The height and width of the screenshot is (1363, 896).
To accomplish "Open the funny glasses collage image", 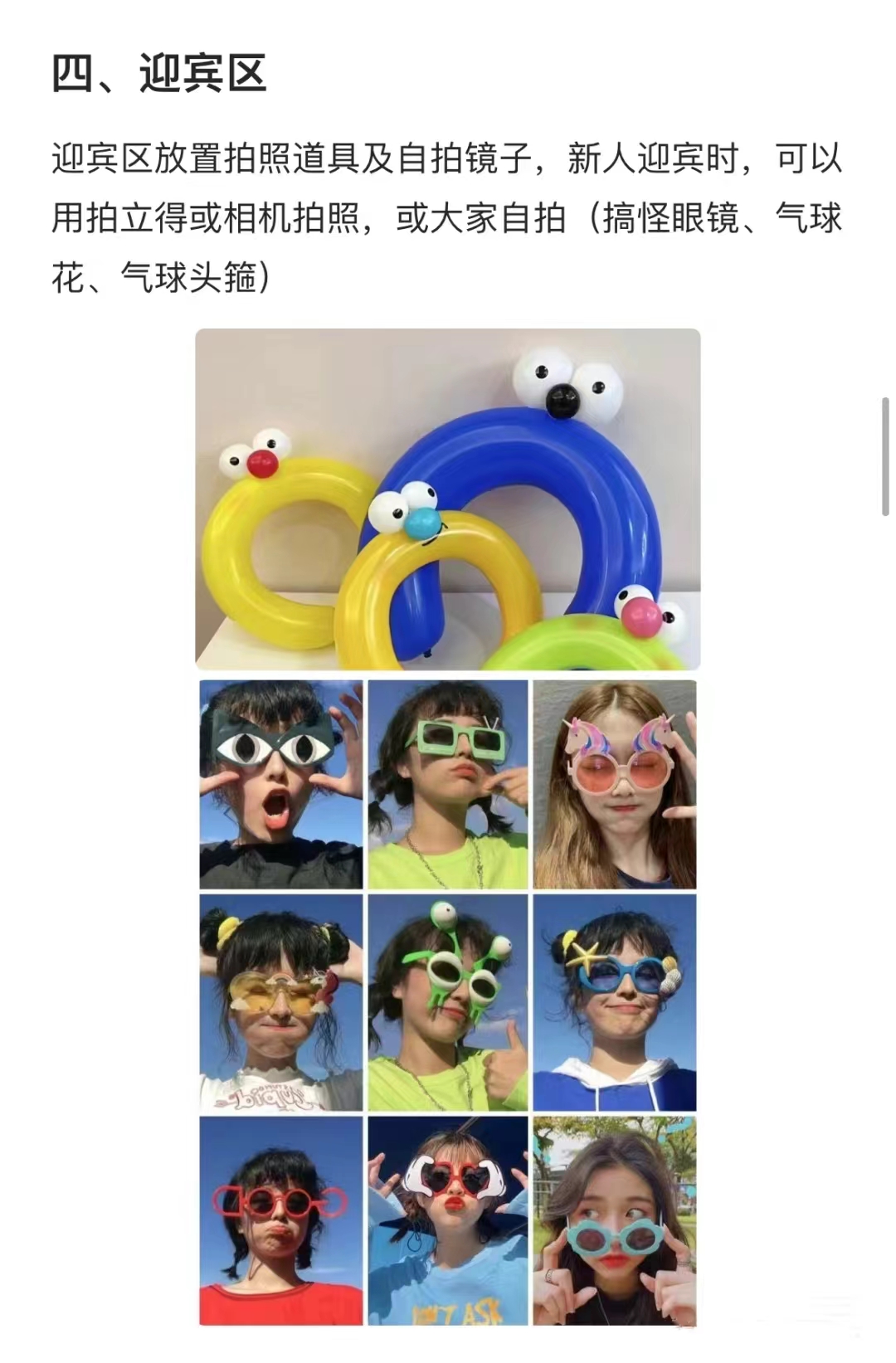I will click(x=447, y=1002).
